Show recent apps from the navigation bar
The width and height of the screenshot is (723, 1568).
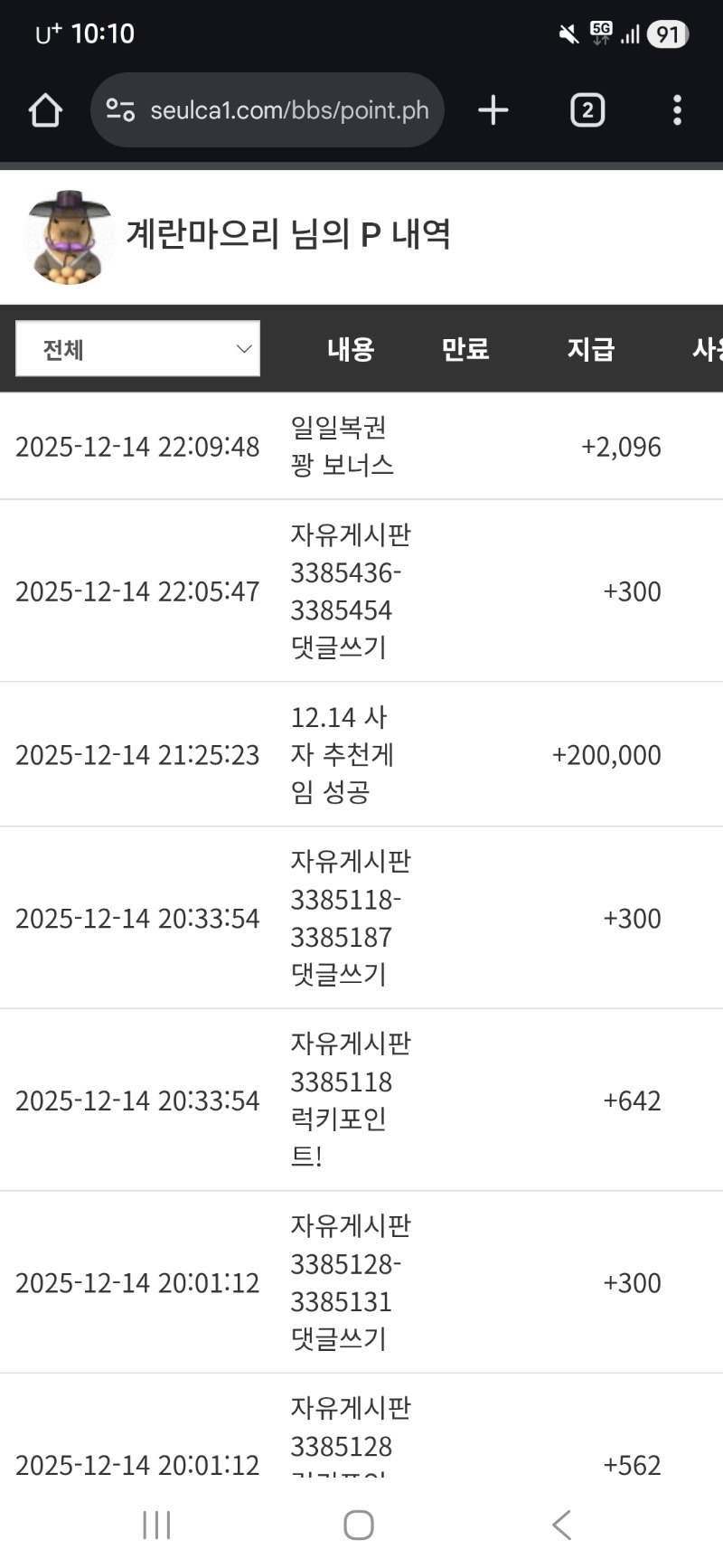[156, 1525]
